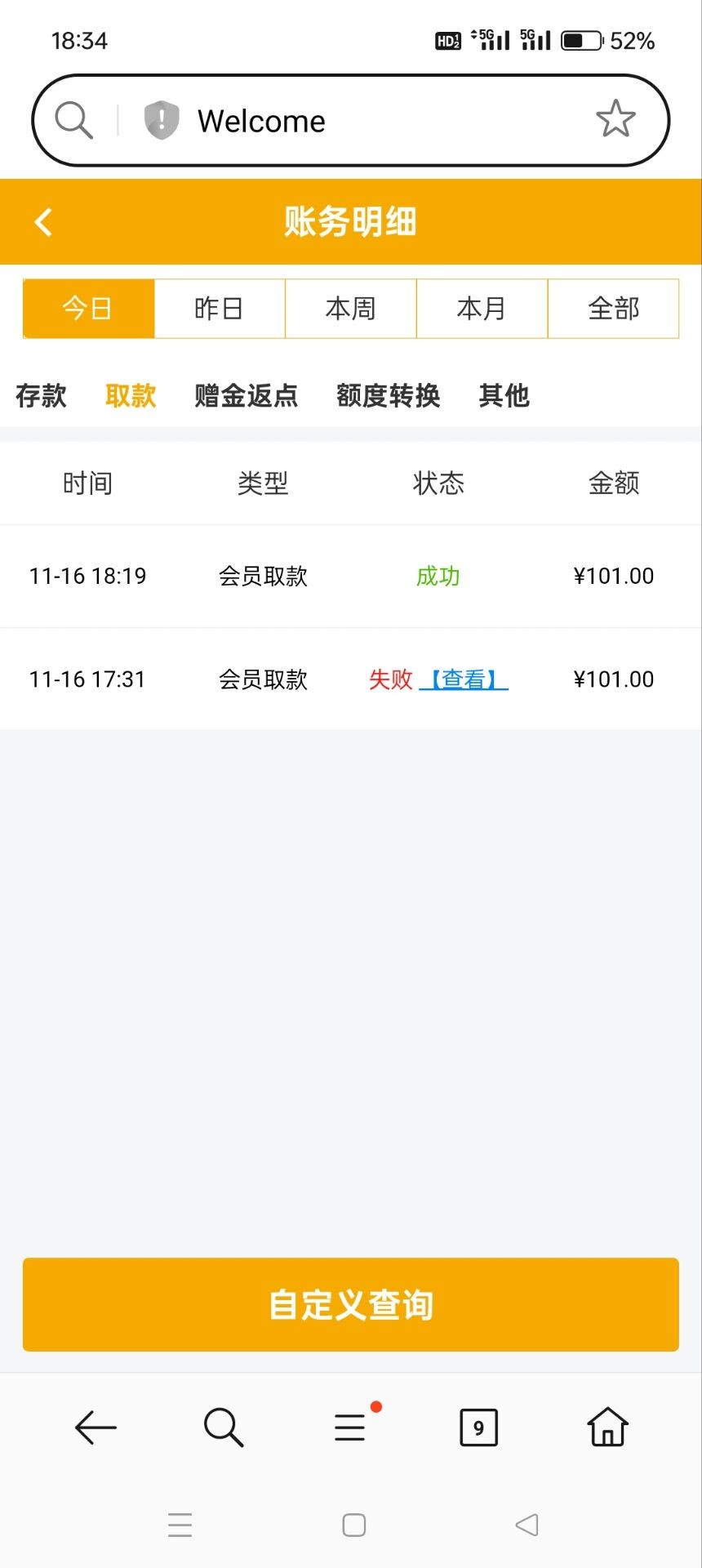Switch to the 昨日 date filter
This screenshot has height=1568, width=702.
click(x=220, y=309)
